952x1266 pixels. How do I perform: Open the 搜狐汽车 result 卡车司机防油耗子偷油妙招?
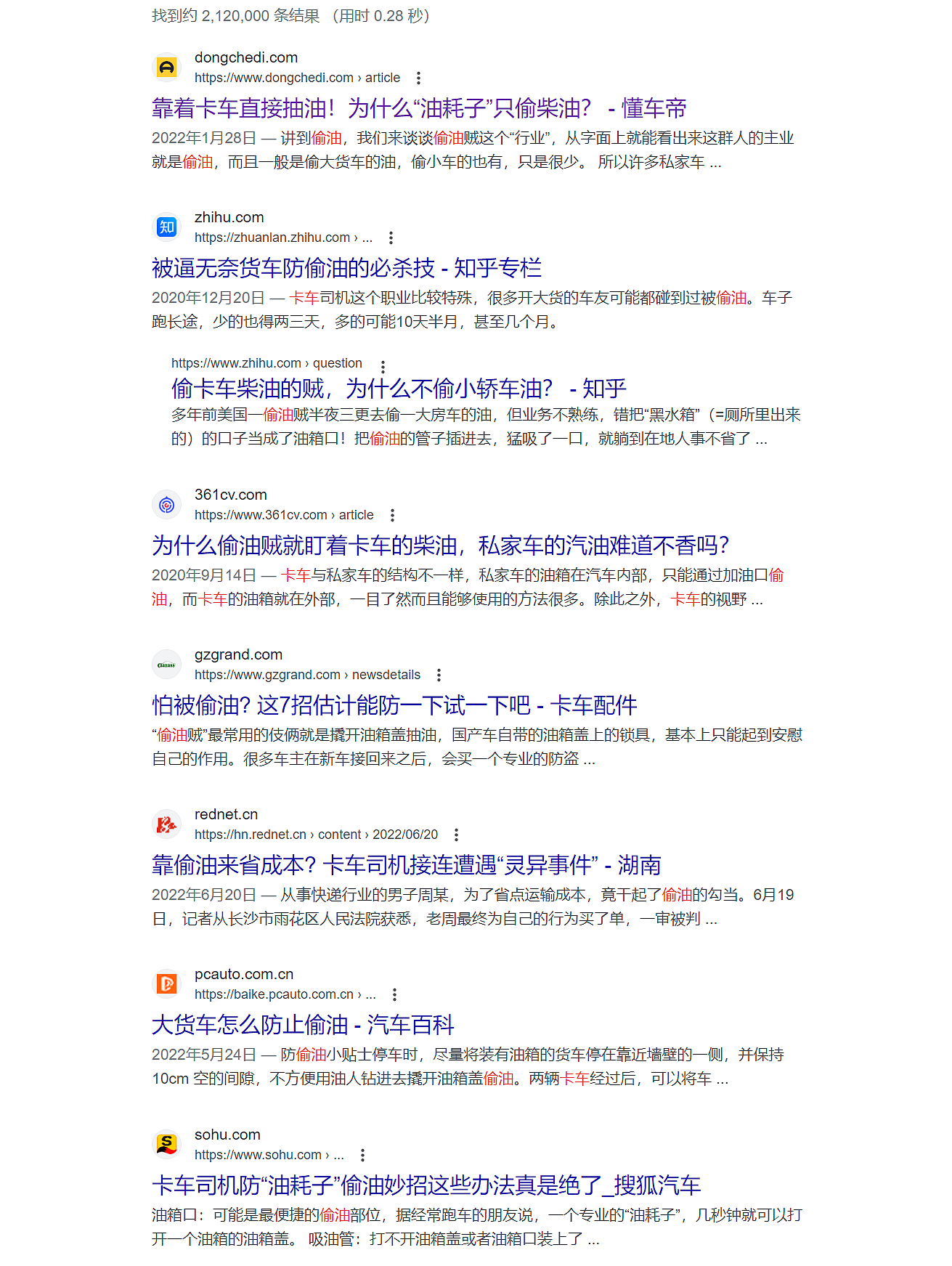tap(426, 1185)
